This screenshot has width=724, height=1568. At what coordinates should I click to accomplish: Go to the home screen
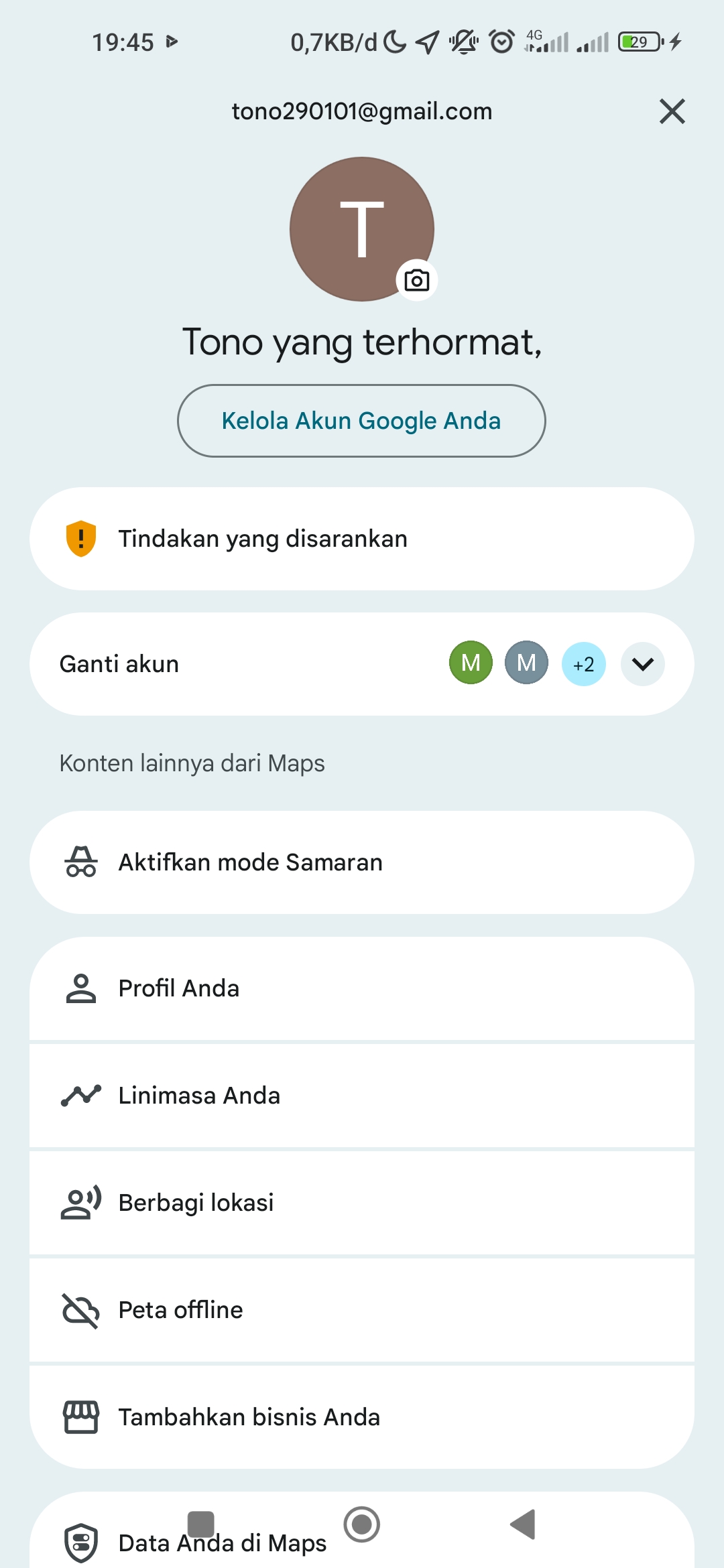pos(362,1524)
